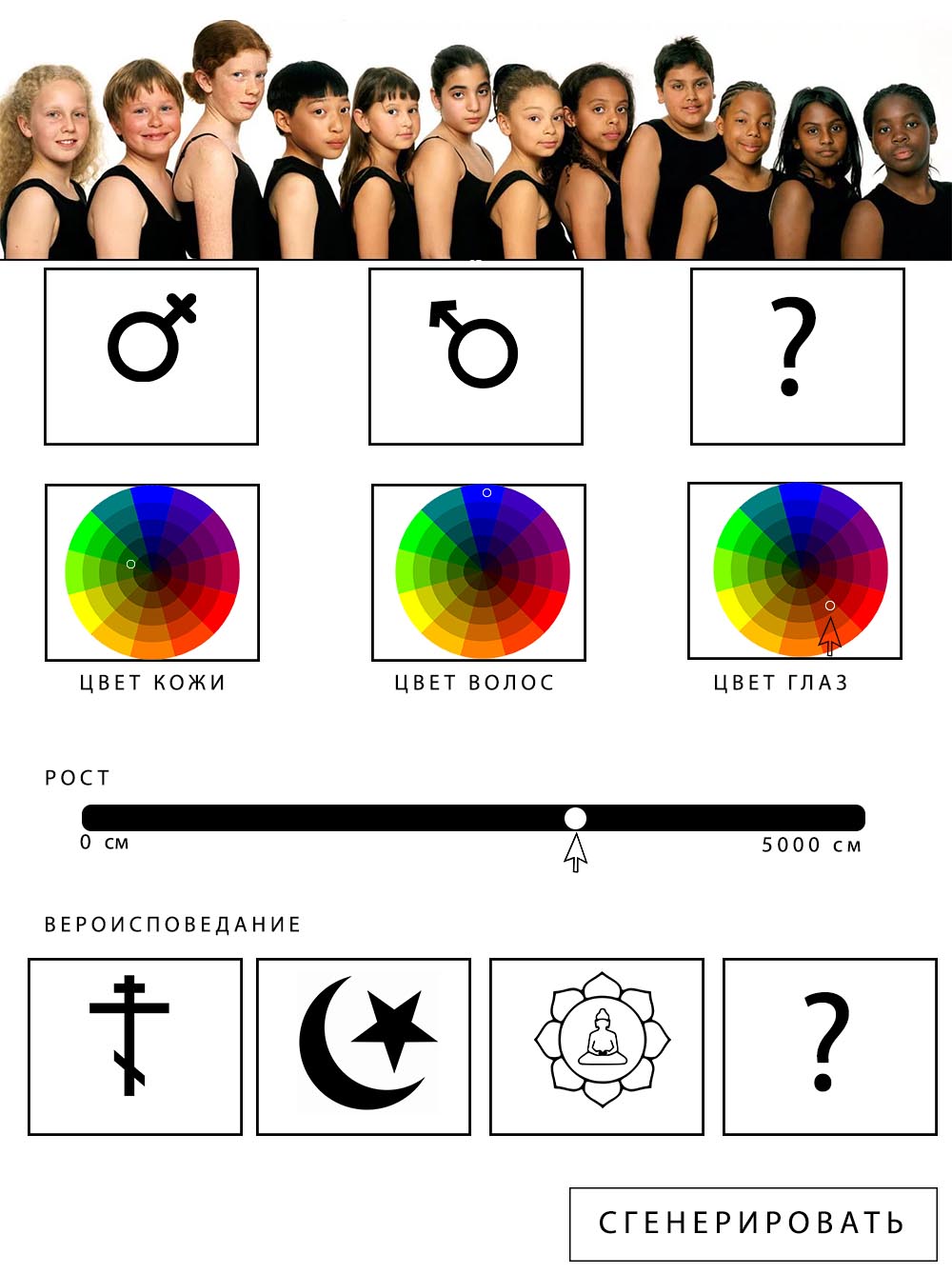Select the male gender symbol box
The height and width of the screenshot is (1274, 952).
click(475, 356)
